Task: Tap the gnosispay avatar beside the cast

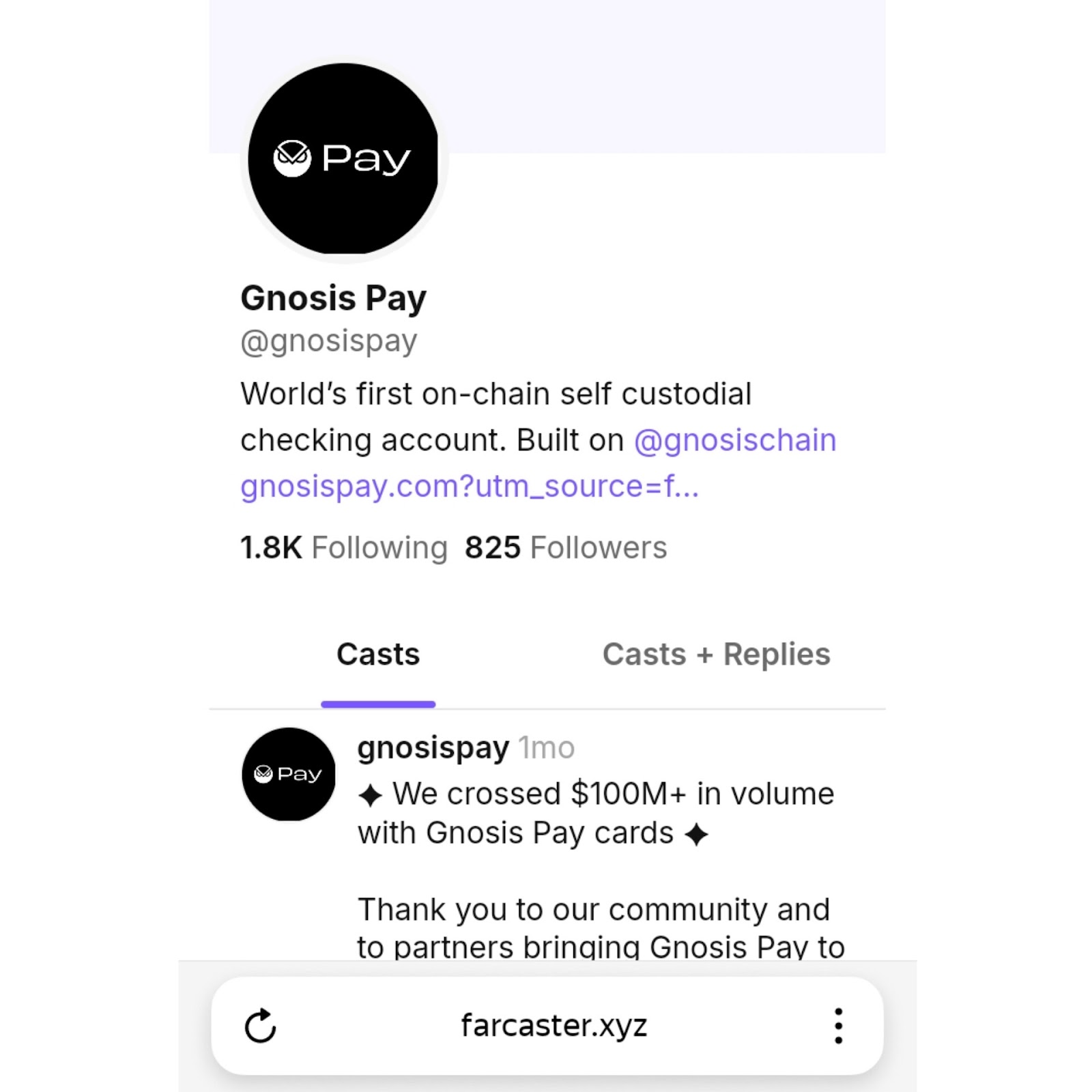Action: tap(289, 774)
